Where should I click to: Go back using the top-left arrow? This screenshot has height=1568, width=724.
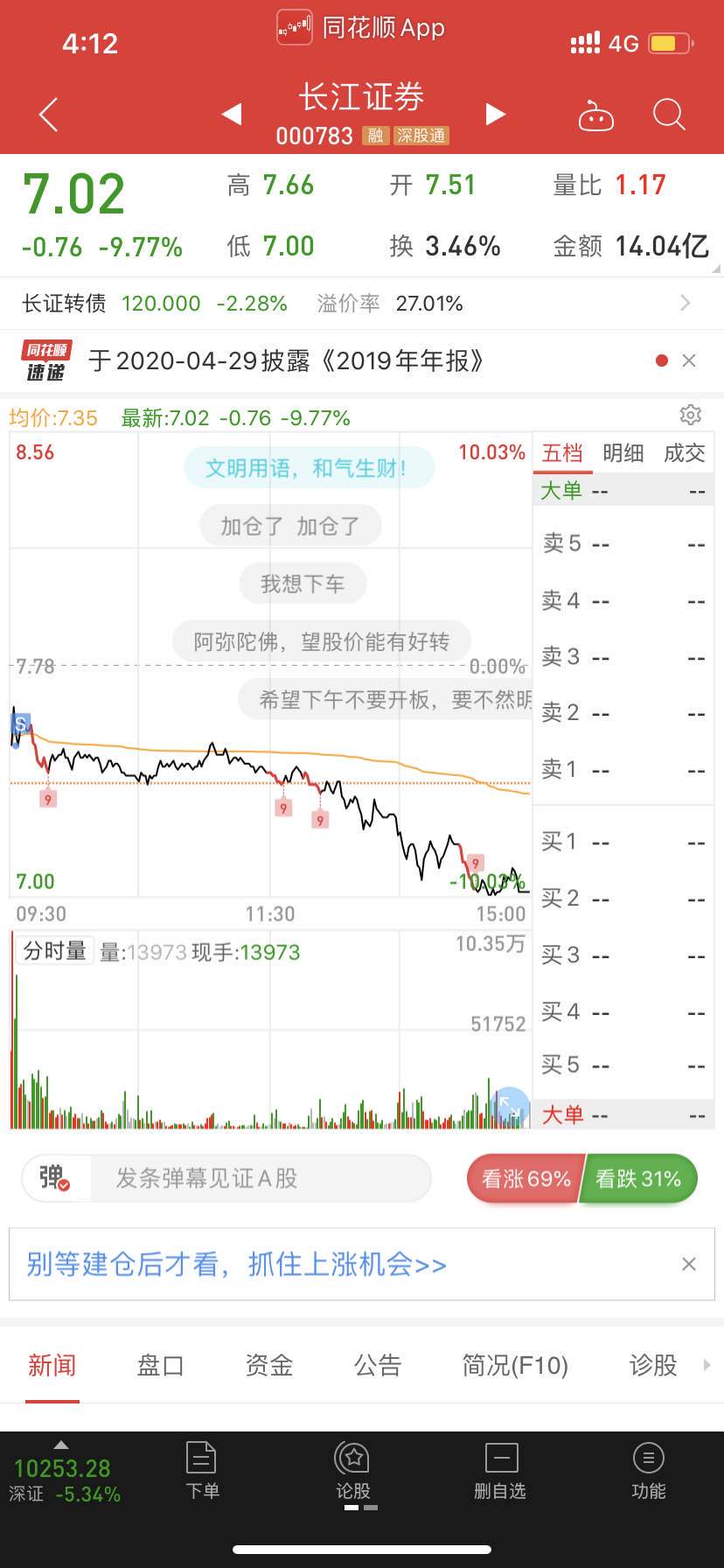[x=49, y=115]
